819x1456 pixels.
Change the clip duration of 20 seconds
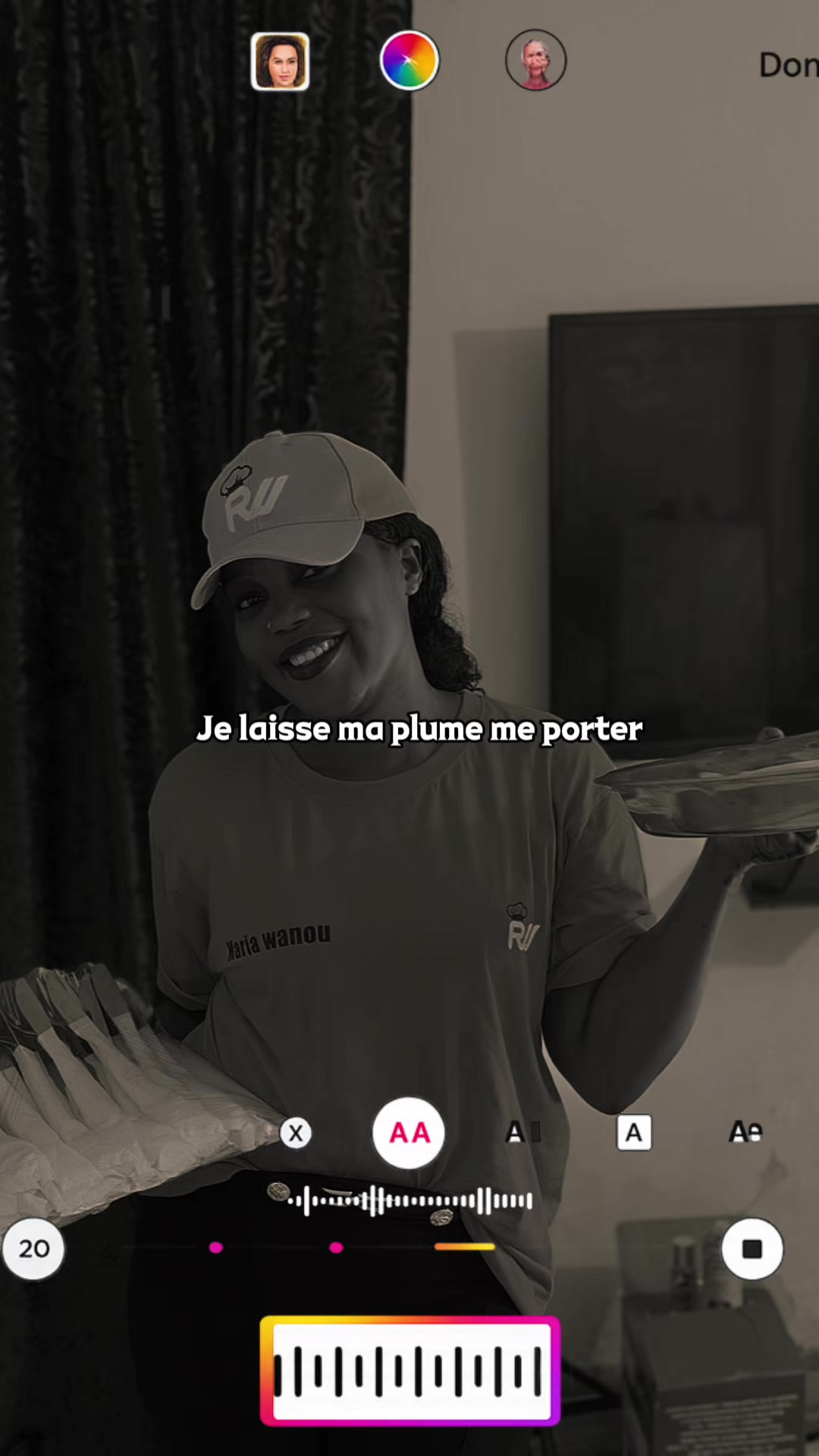pyautogui.click(x=33, y=1249)
